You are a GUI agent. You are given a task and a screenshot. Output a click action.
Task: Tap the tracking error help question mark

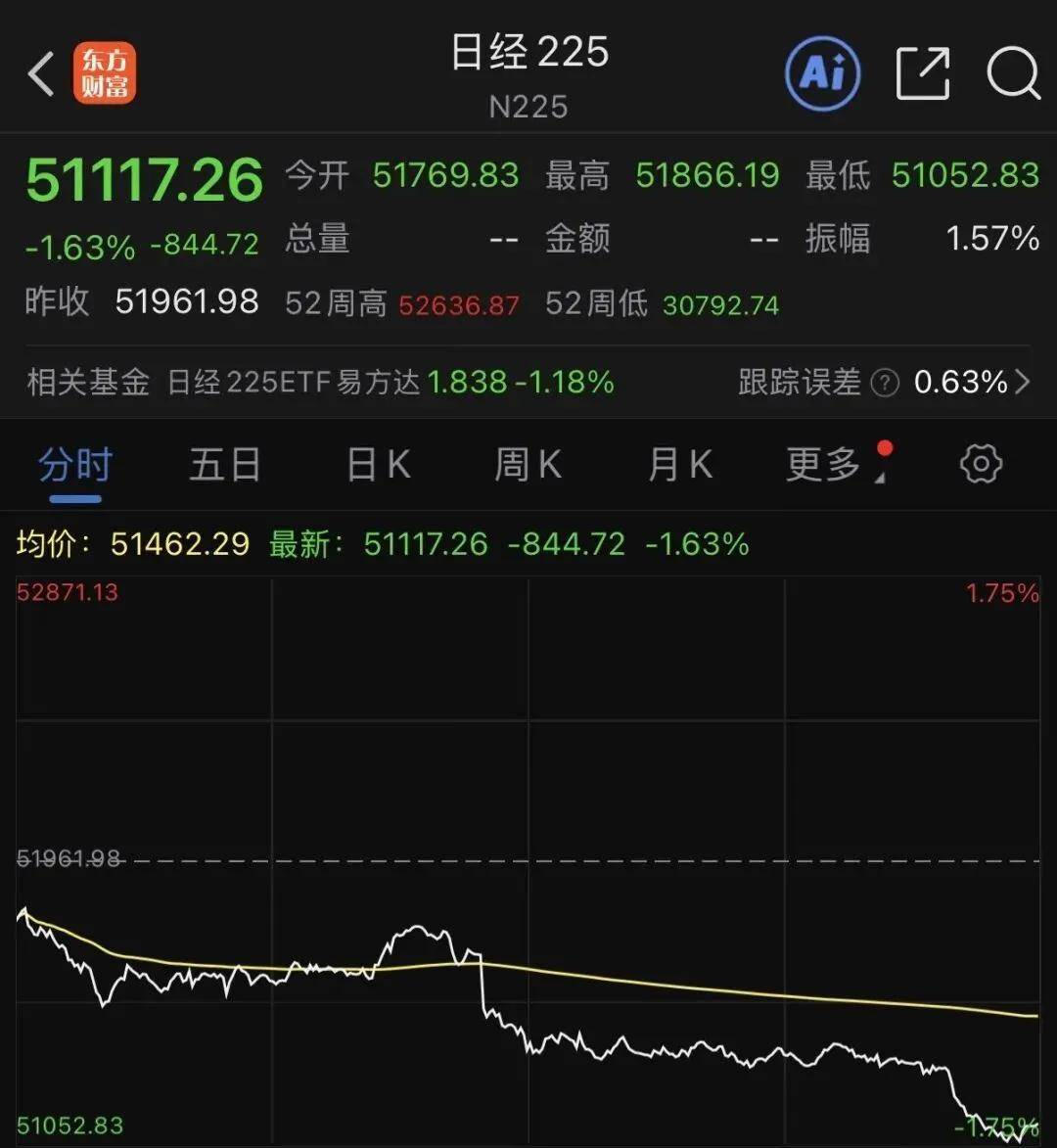pyautogui.click(x=884, y=385)
